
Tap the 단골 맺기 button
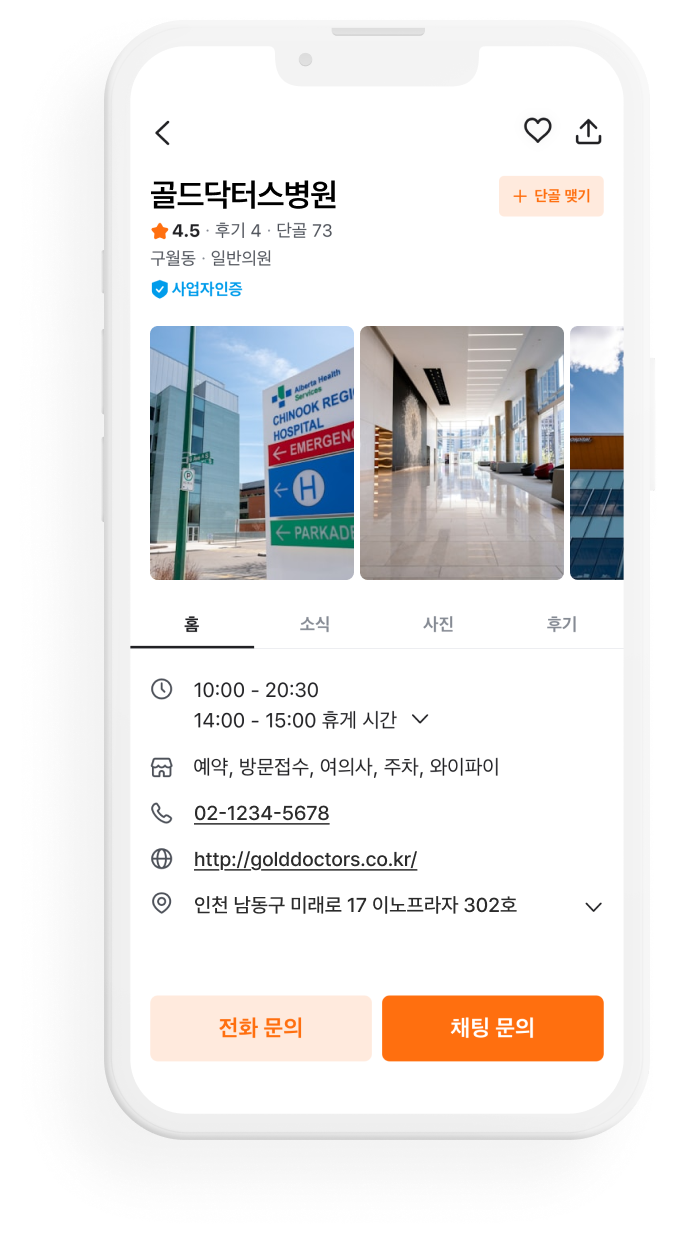(x=551, y=196)
